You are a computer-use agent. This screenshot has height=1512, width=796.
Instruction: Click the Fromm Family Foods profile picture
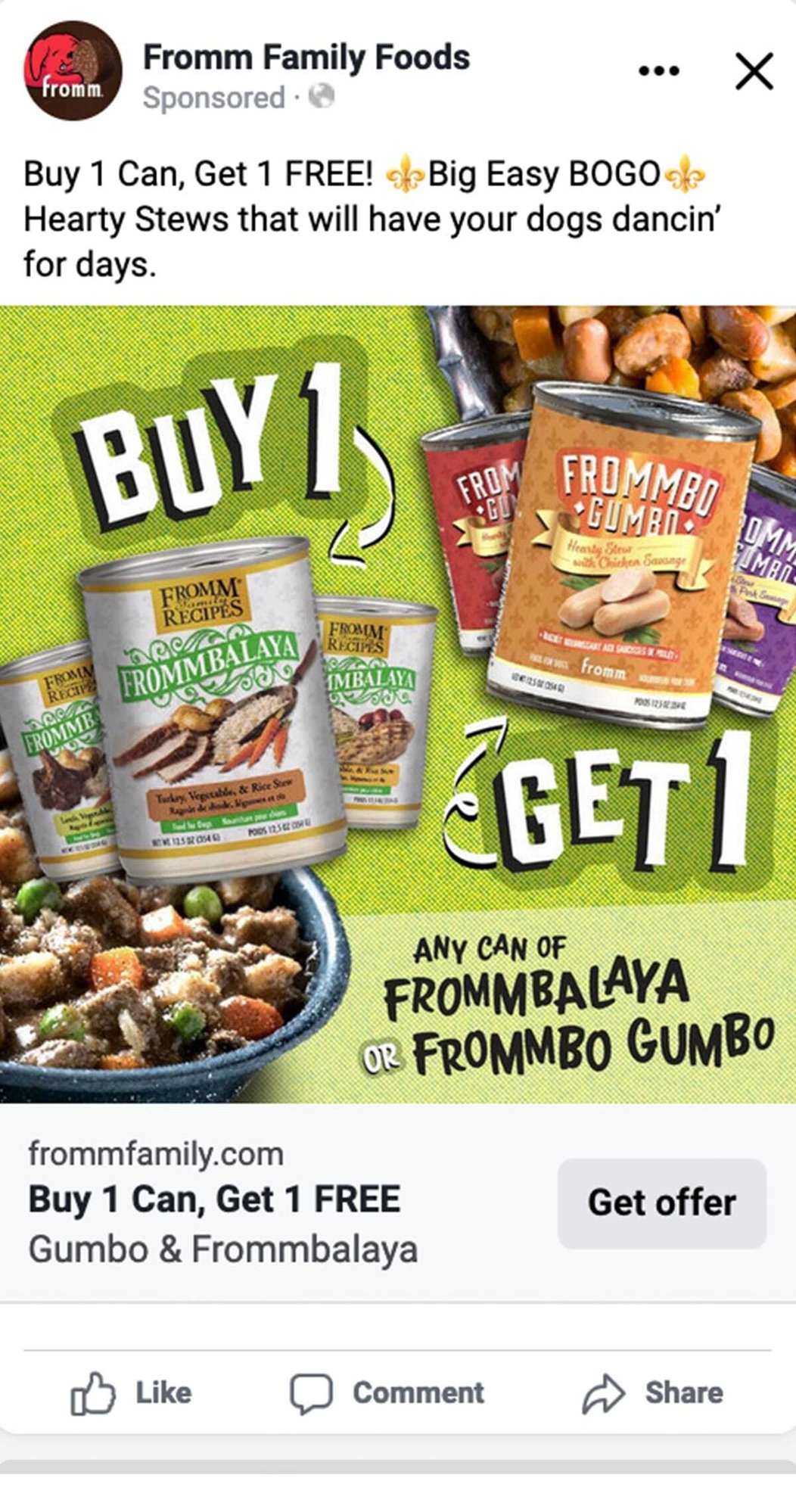click(x=73, y=73)
